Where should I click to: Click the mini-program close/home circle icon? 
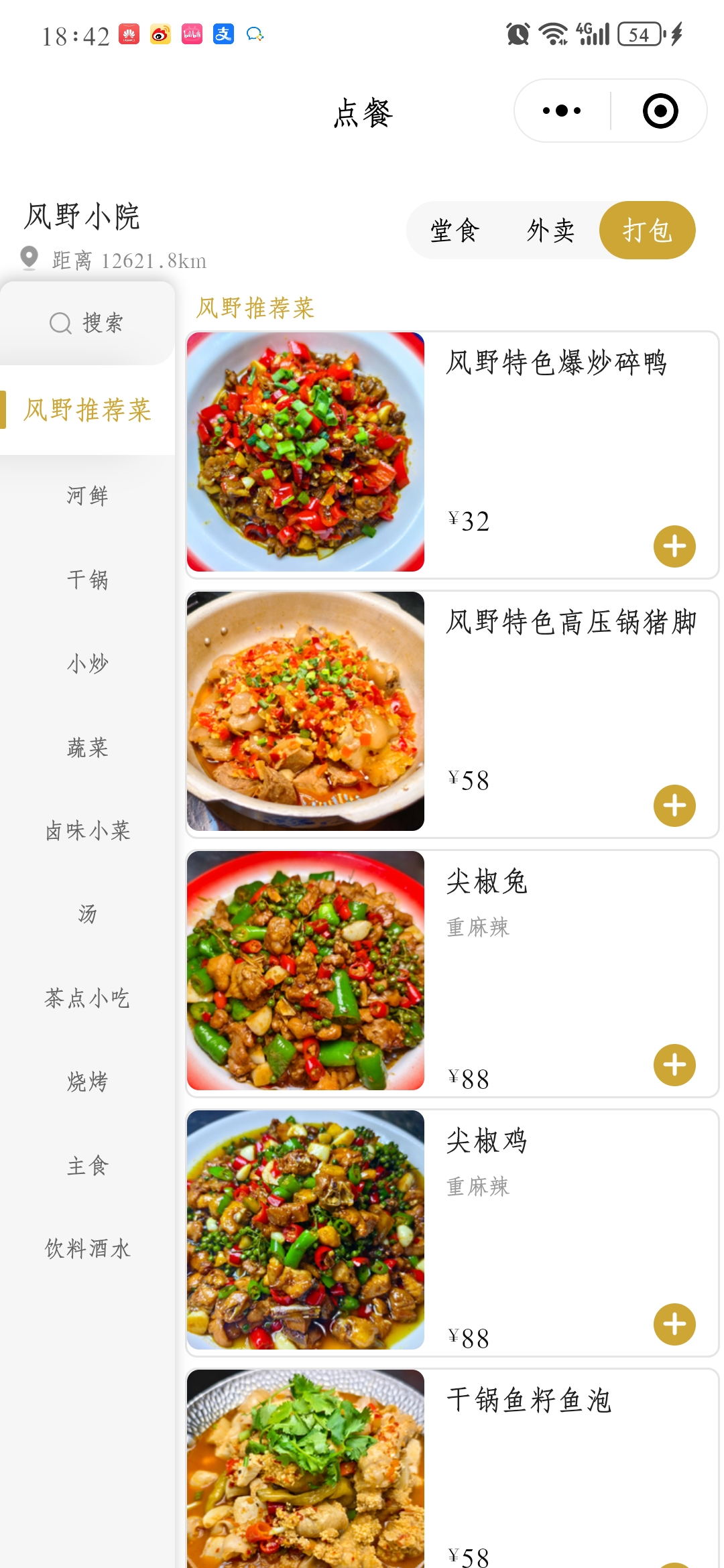[660, 110]
